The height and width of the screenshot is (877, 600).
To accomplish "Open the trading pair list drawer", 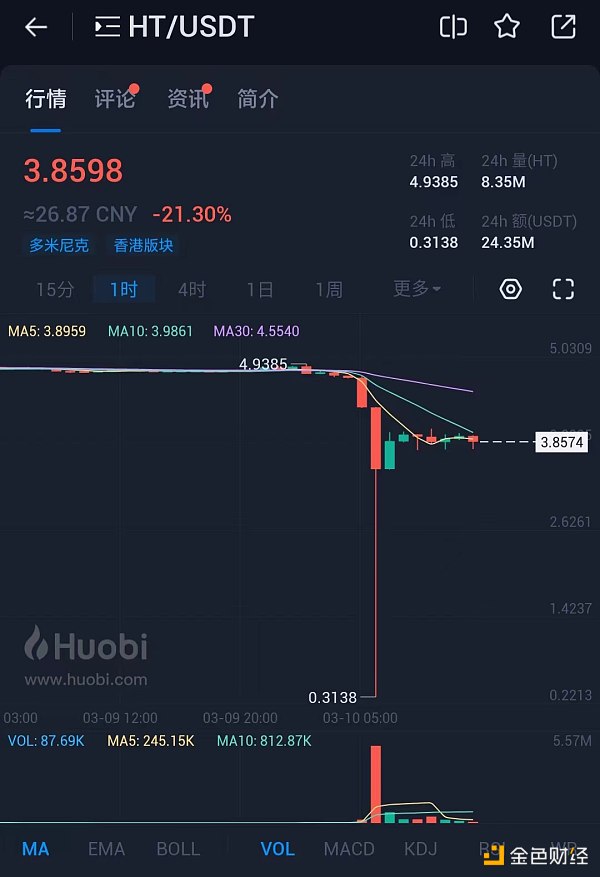I will click(x=107, y=27).
